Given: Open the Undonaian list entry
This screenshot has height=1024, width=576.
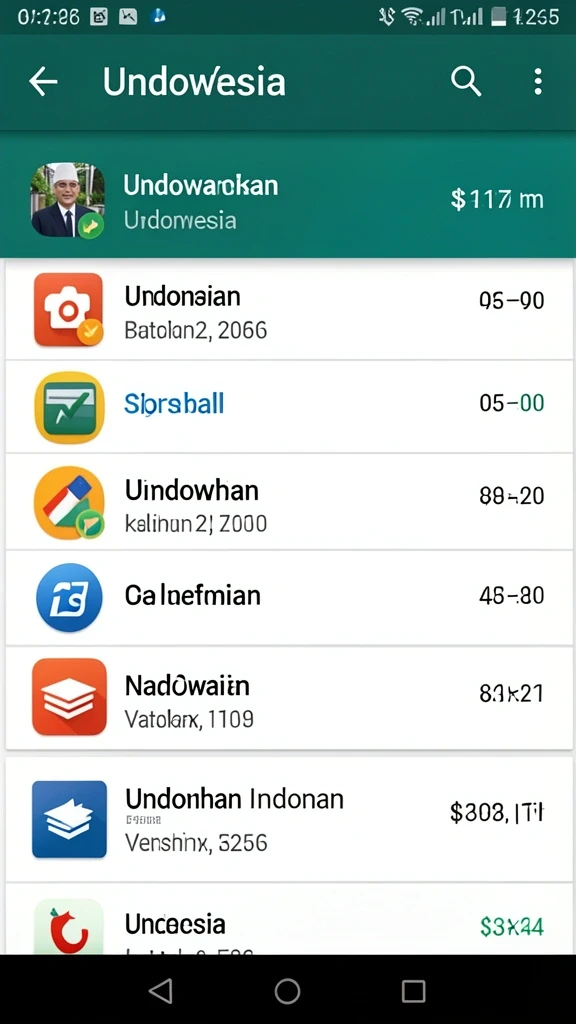Looking at the screenshot, I should pyautogui.click(x=289, y=310).
